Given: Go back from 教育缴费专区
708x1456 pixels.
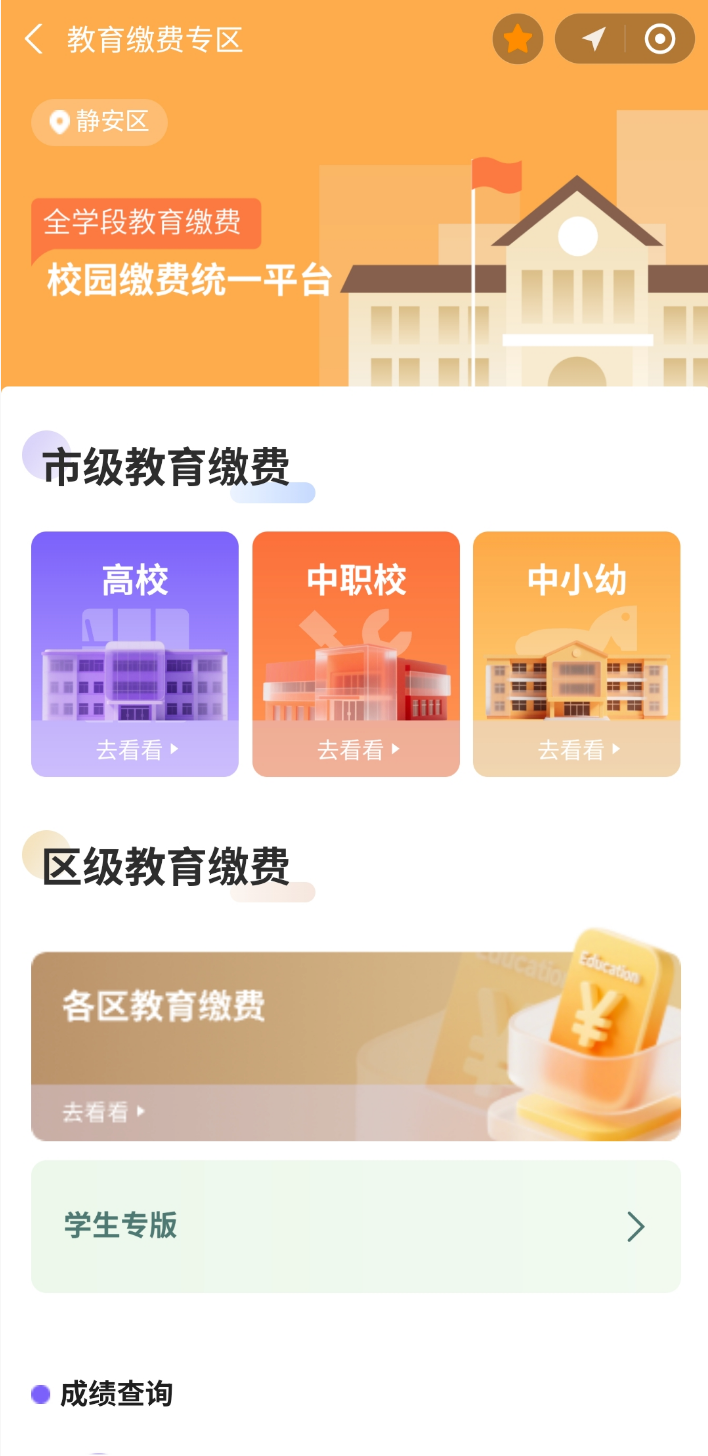Looking at the screenshot, I should (34, 40).
